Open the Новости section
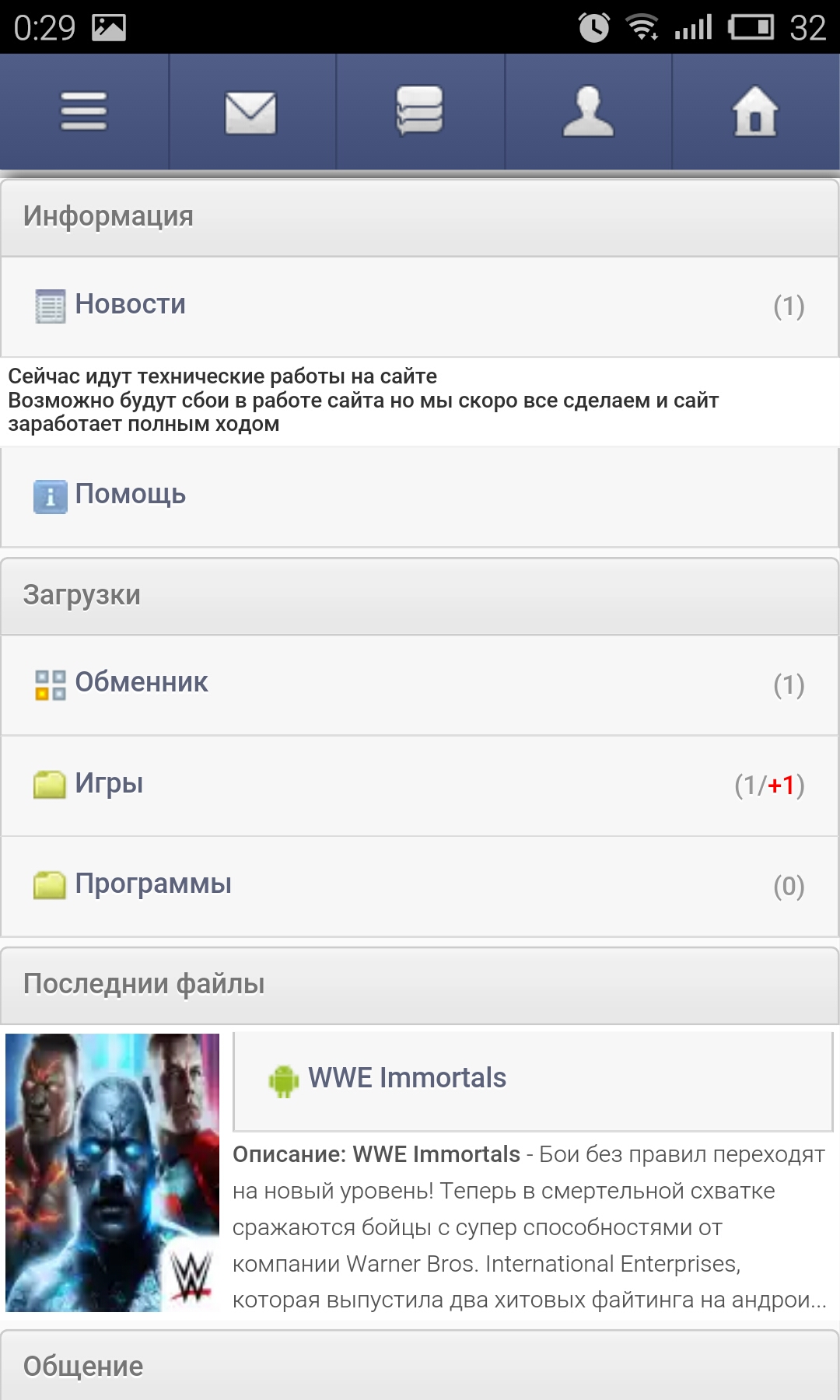Image resolution: width=840 pixels, height=1400 pixels. point(131,305)
